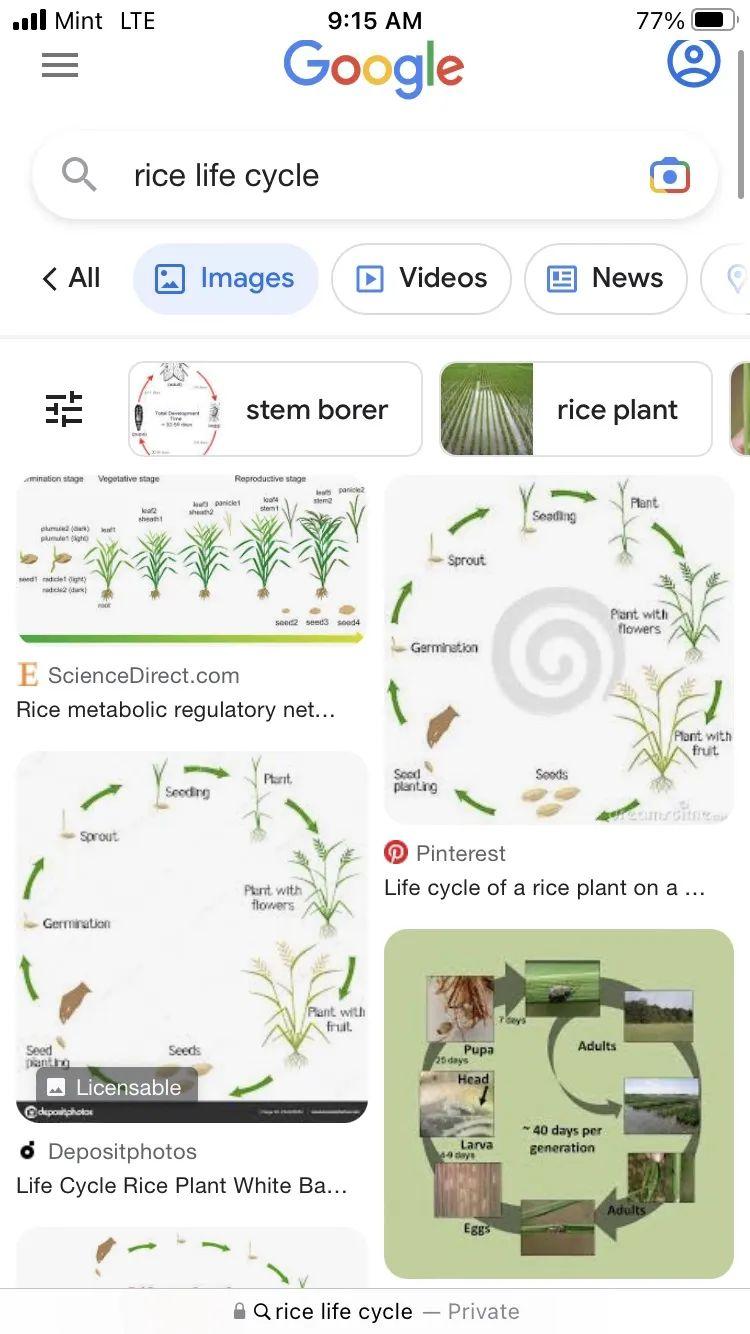Switch to the News tab
Image resolution: width=750 pixels, height=1334 pixels.
click(605, 278)
